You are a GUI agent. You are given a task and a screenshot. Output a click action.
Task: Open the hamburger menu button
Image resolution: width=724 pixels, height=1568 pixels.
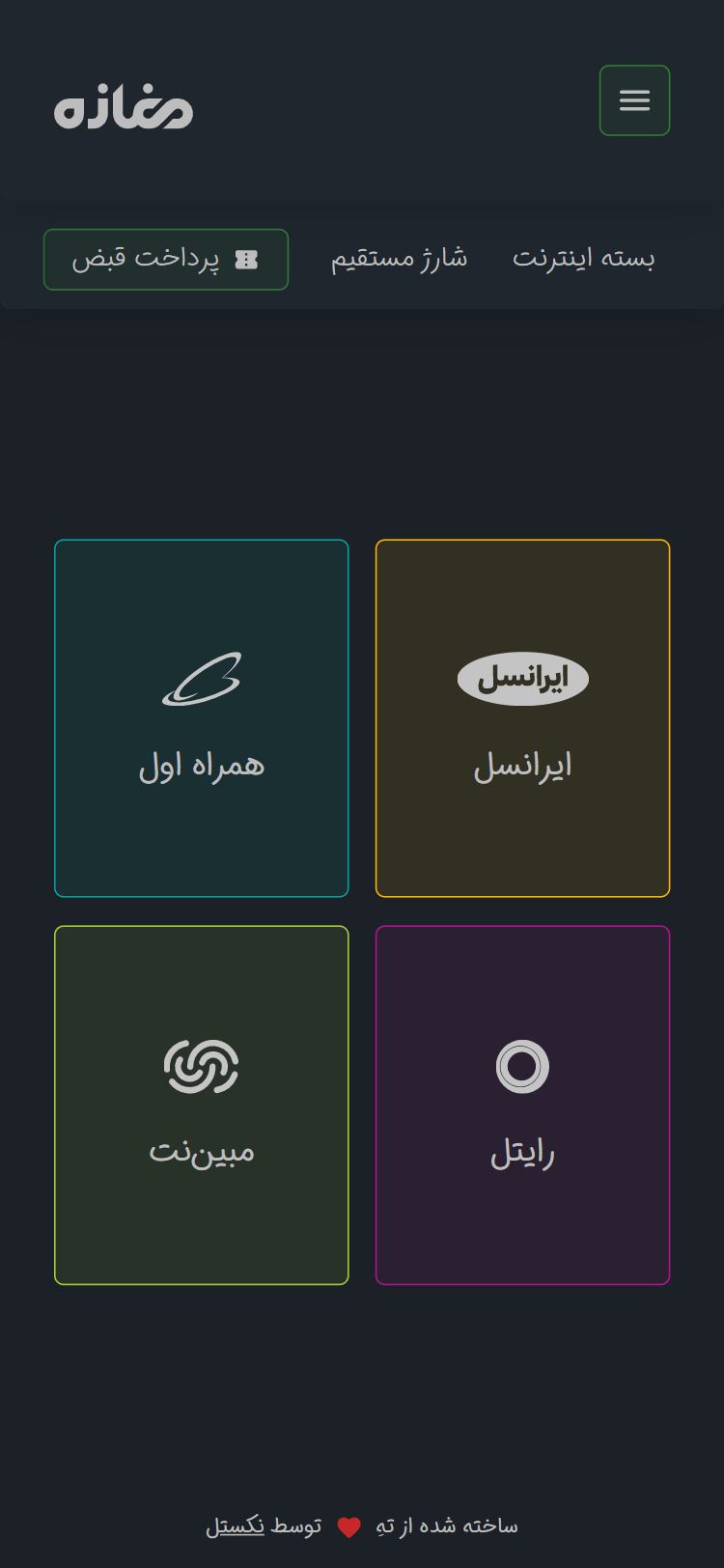point(634,100)
